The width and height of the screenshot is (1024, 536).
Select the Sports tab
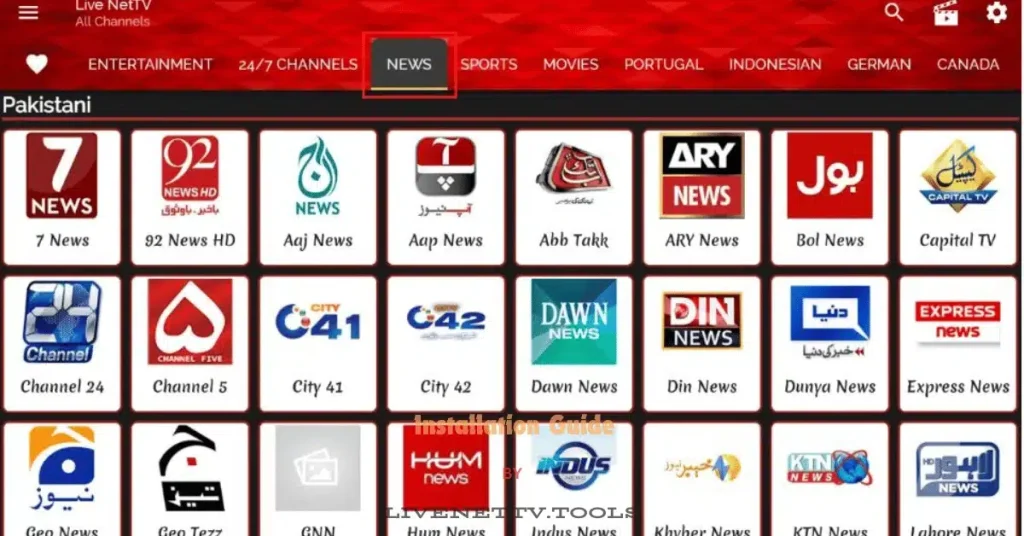(x=489, y=64)
